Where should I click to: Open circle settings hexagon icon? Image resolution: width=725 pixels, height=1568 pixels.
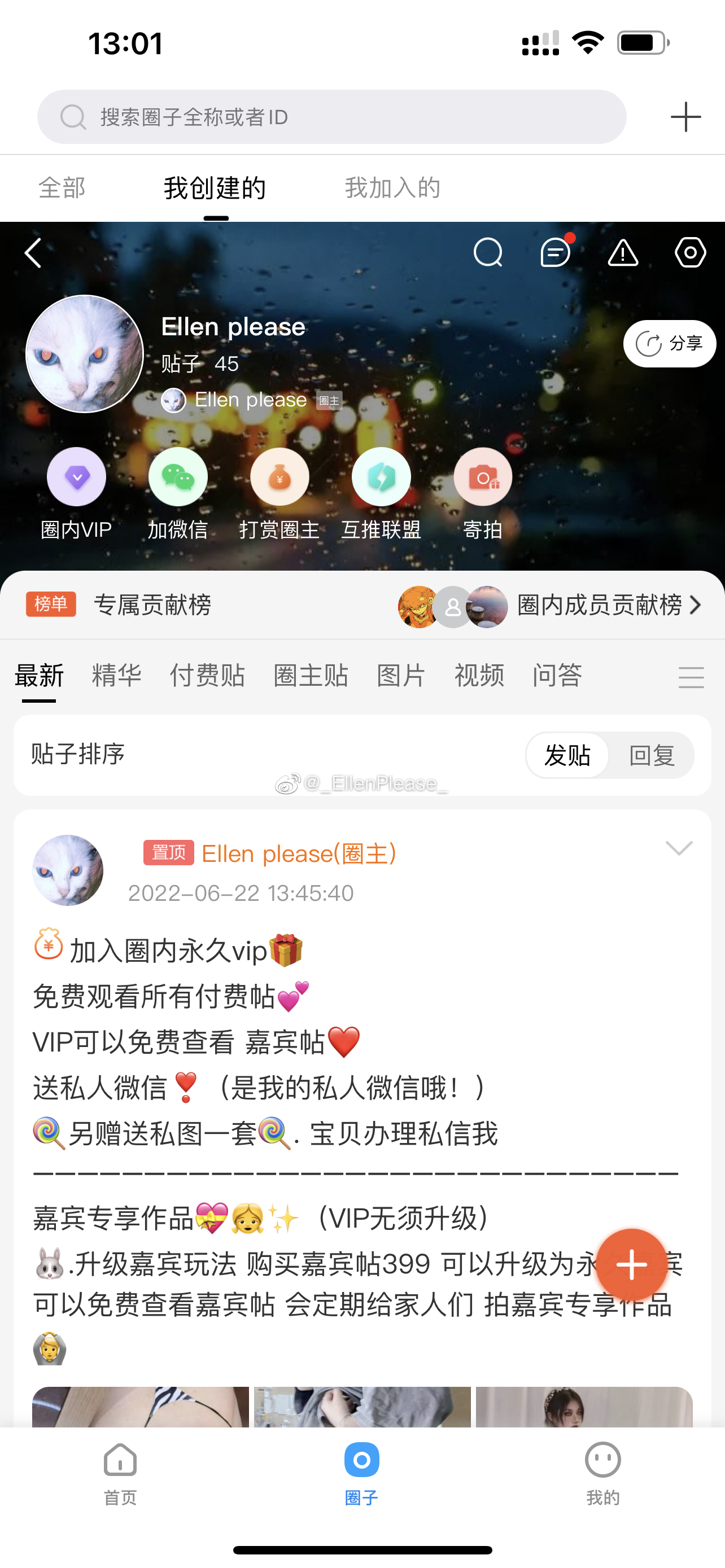pos(691,253)
